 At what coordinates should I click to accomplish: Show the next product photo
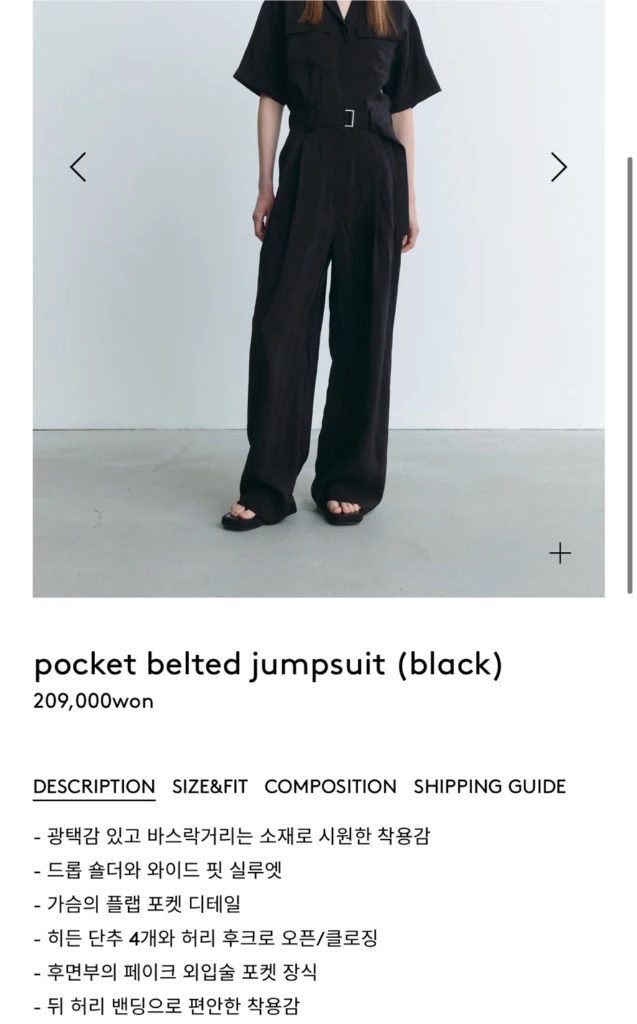(x=559, y=167)
